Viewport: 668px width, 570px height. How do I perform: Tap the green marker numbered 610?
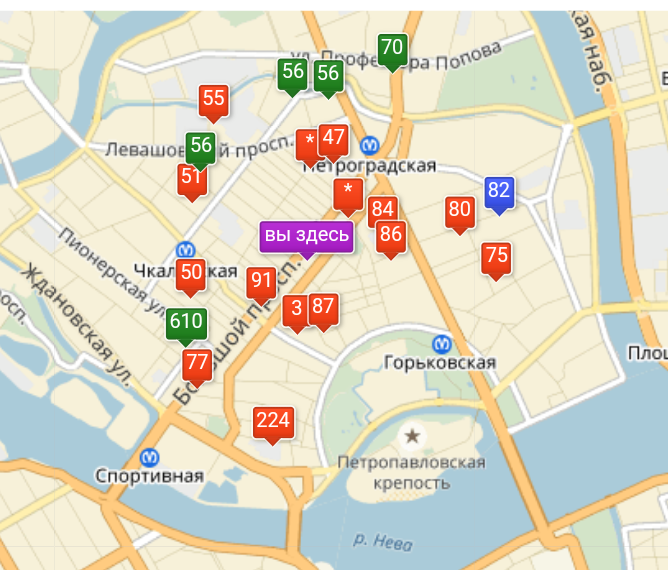click(x=186, y=323)
